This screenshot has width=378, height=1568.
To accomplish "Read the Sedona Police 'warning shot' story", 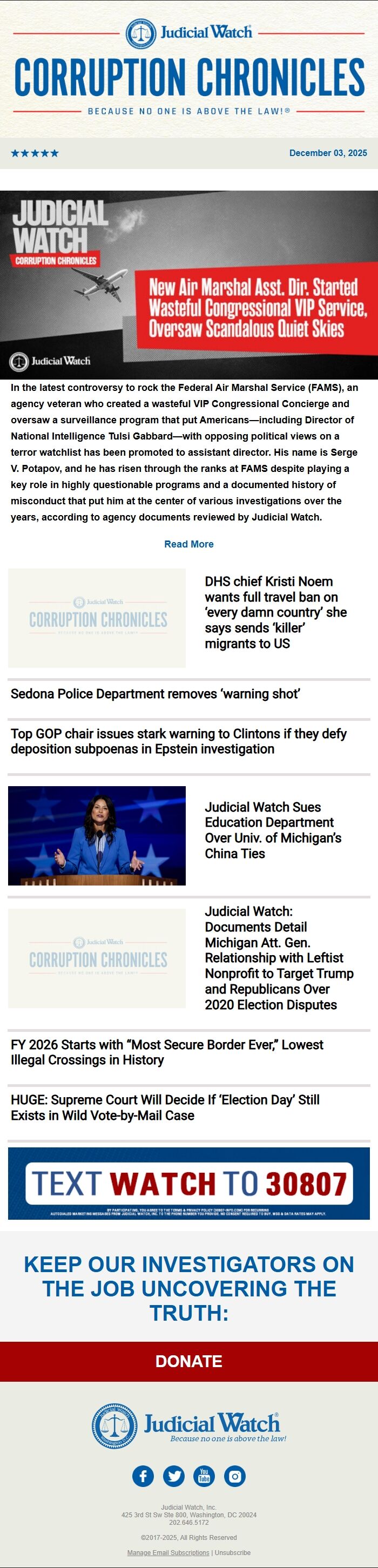I will 155,694.
